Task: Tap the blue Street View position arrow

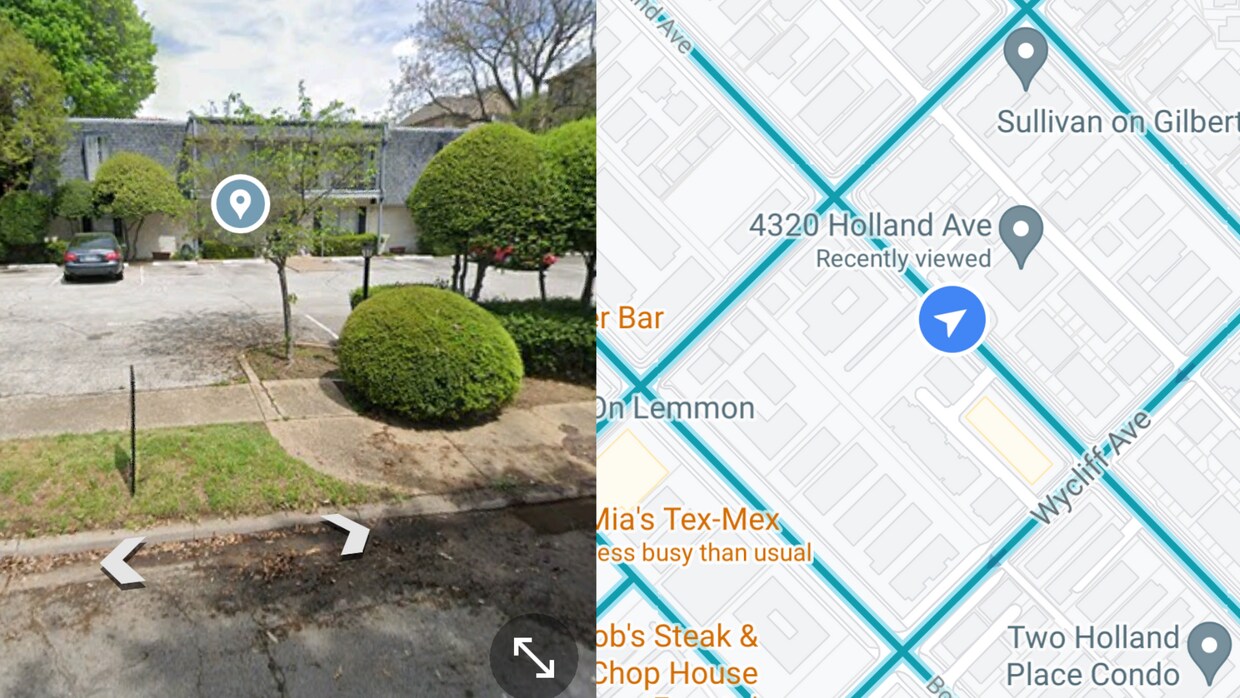Action: click(x=952, y=319)
